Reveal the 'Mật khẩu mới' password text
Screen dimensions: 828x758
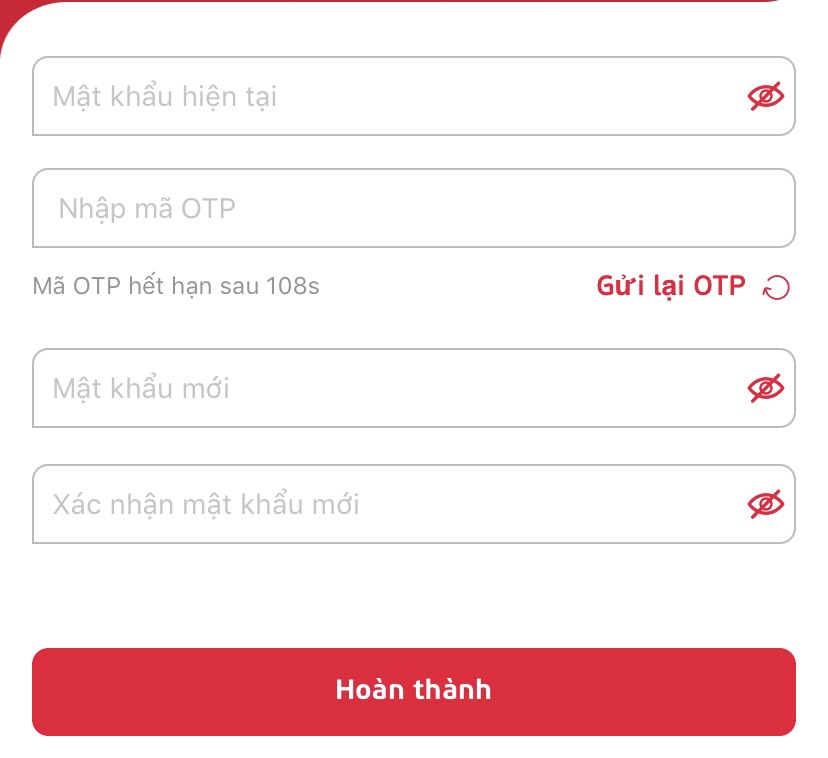coord(766,388)
